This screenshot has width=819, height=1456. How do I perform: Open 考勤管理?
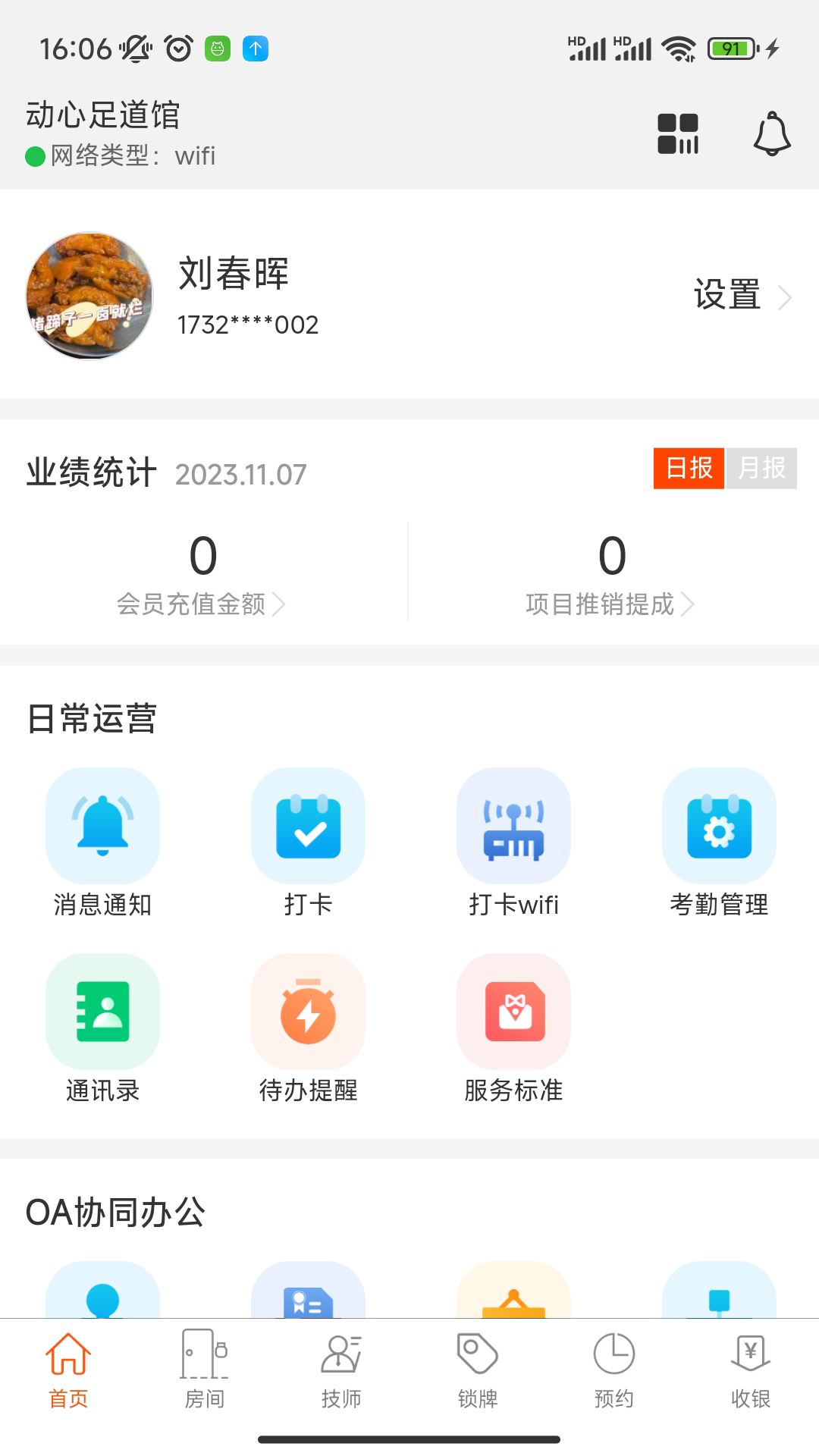pos(719,843)
